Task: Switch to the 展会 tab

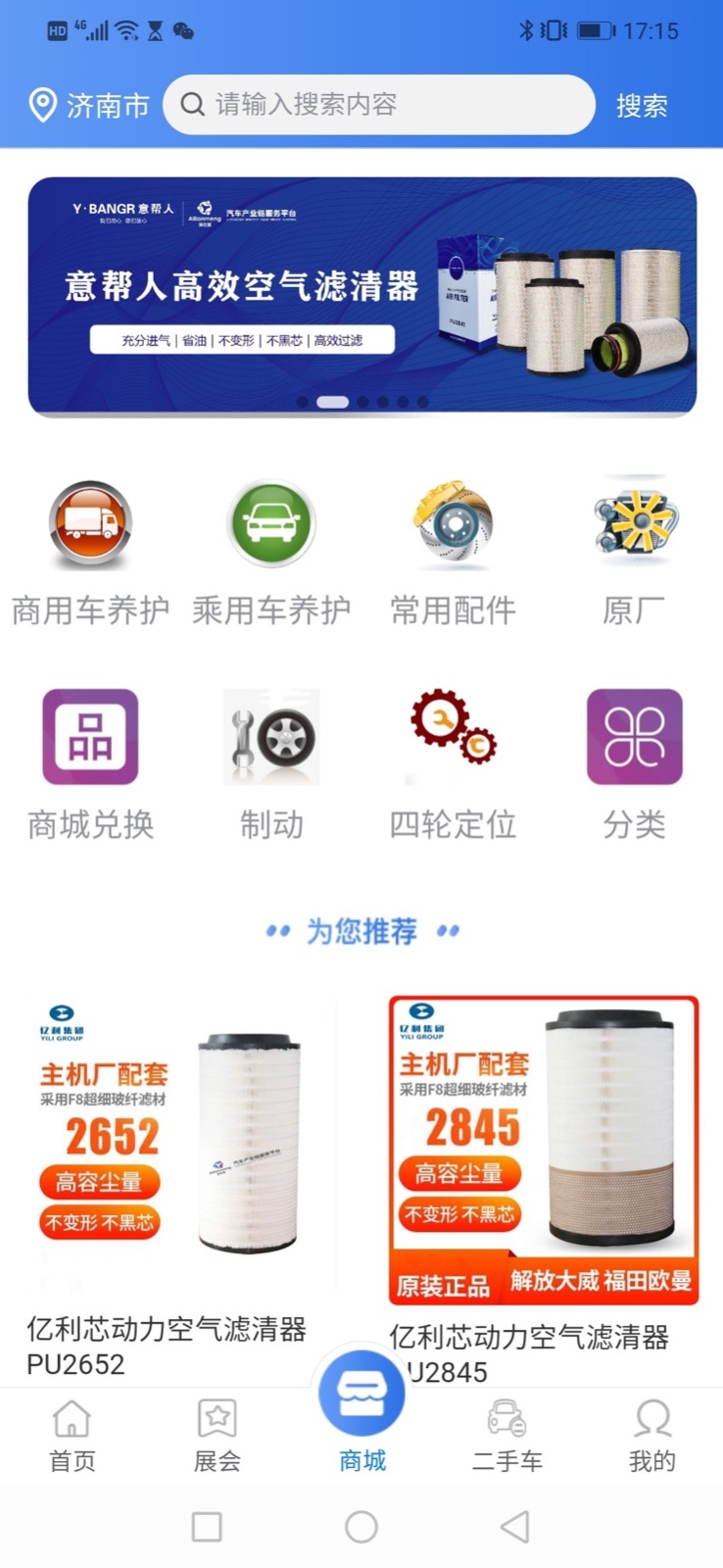Action: (x=217, y=1436)
